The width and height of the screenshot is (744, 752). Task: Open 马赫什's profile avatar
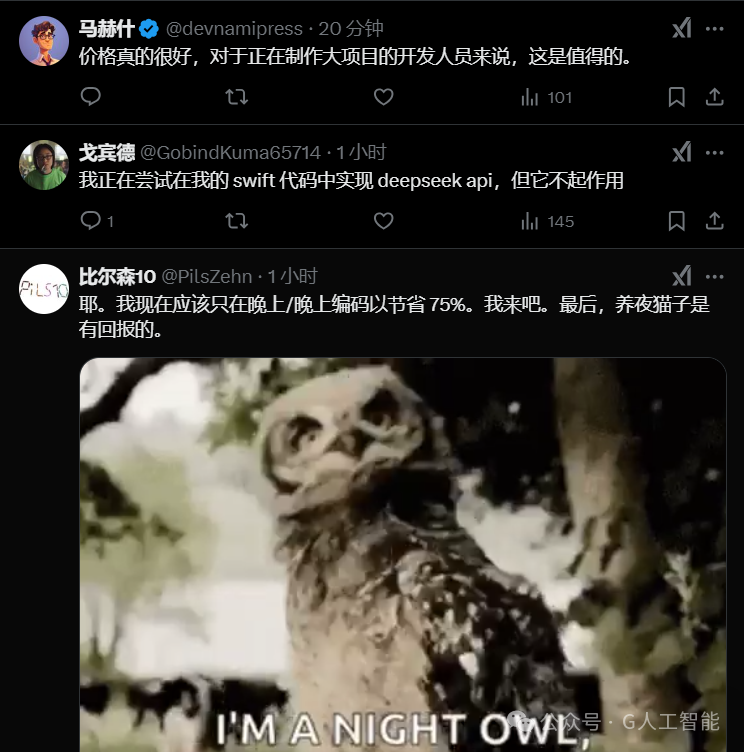point(44,41)
